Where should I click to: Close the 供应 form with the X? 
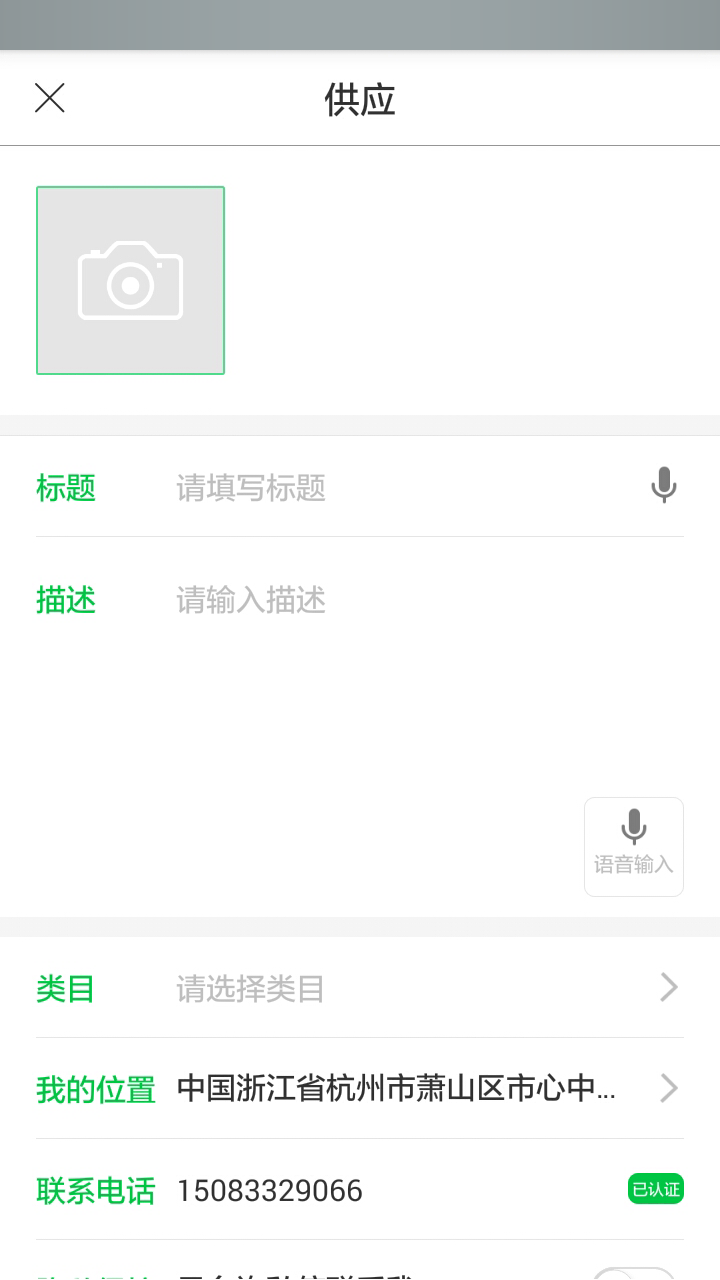coord(49,97)
